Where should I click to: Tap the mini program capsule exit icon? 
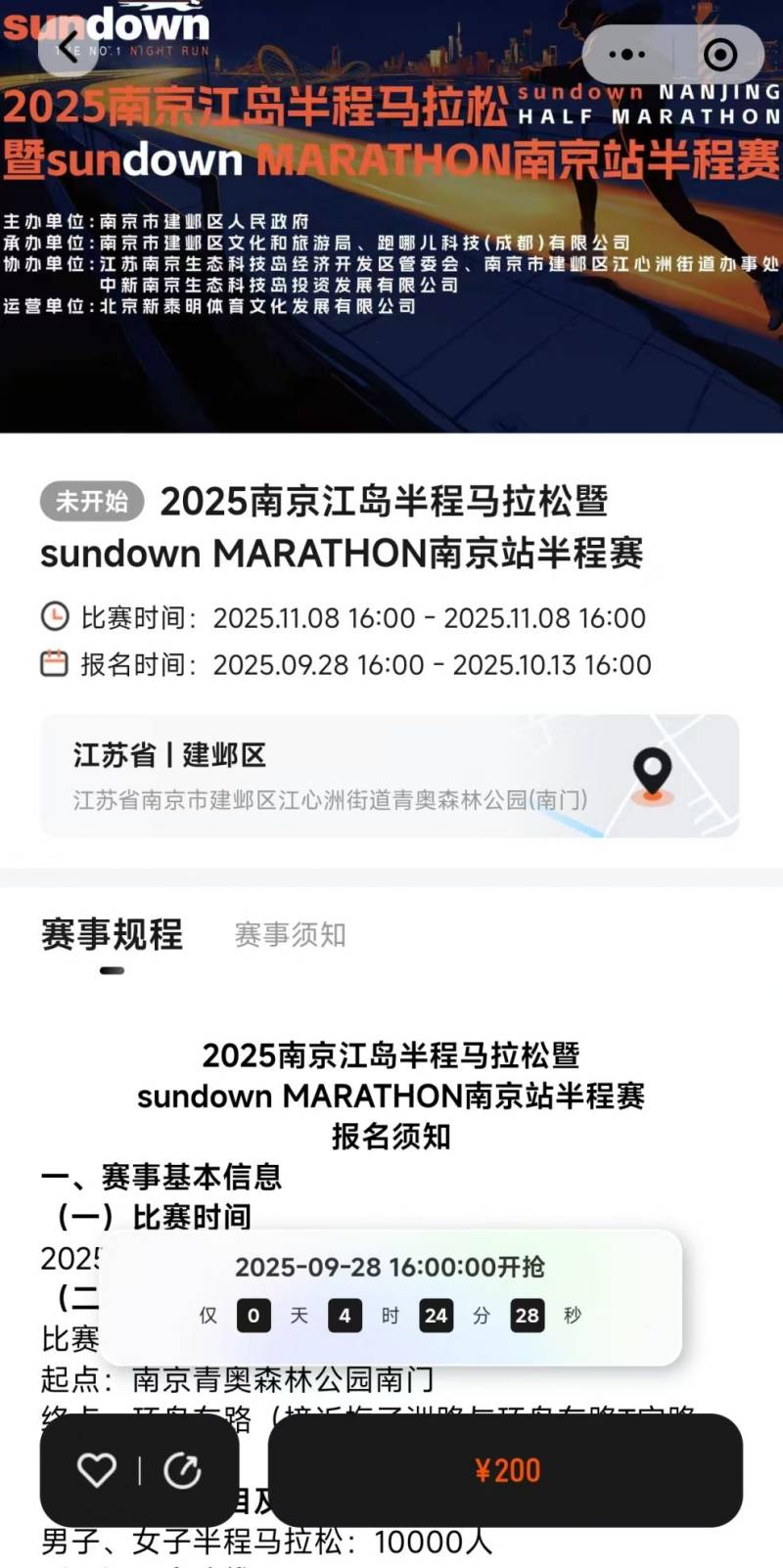[721, 55]
